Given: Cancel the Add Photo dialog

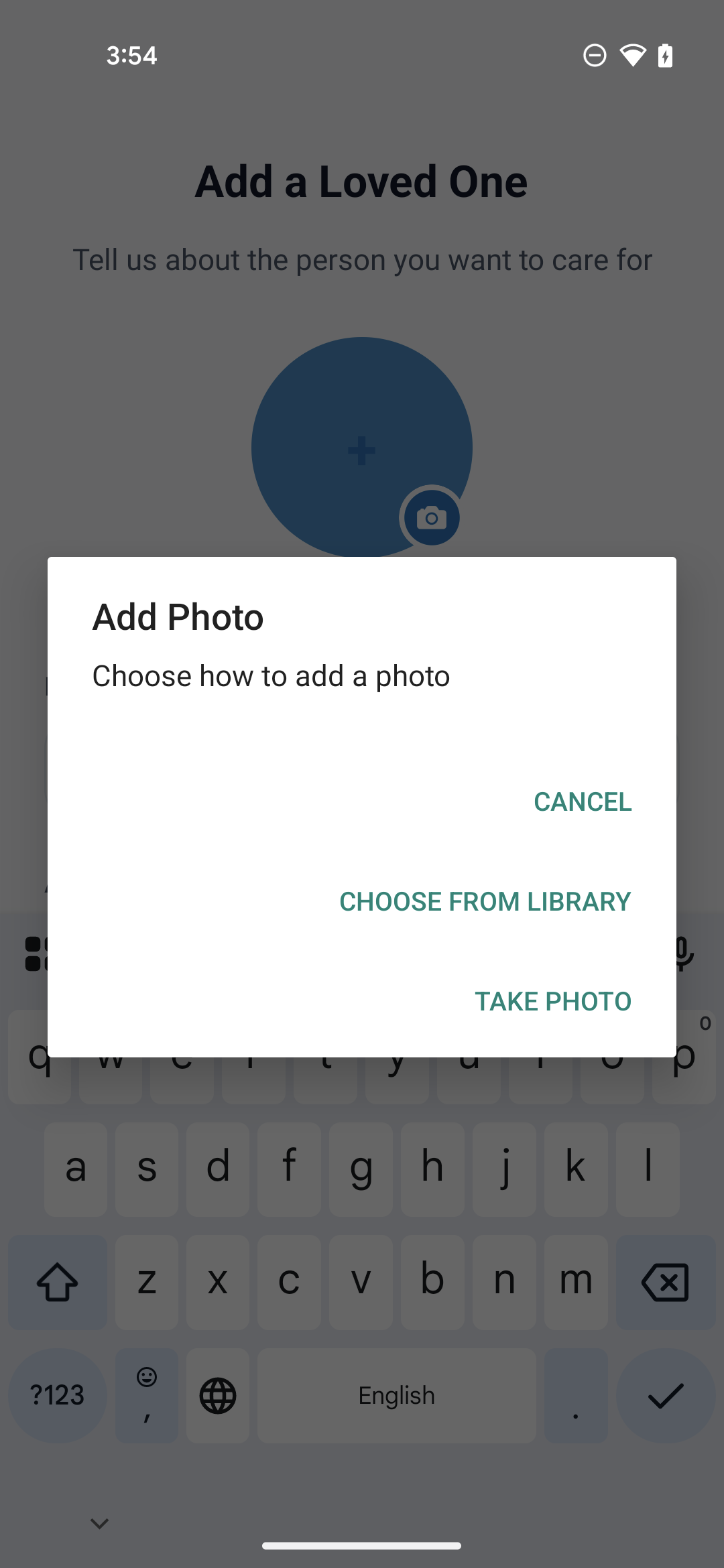Looking at the screenshot, I should (x=582, y=801).
